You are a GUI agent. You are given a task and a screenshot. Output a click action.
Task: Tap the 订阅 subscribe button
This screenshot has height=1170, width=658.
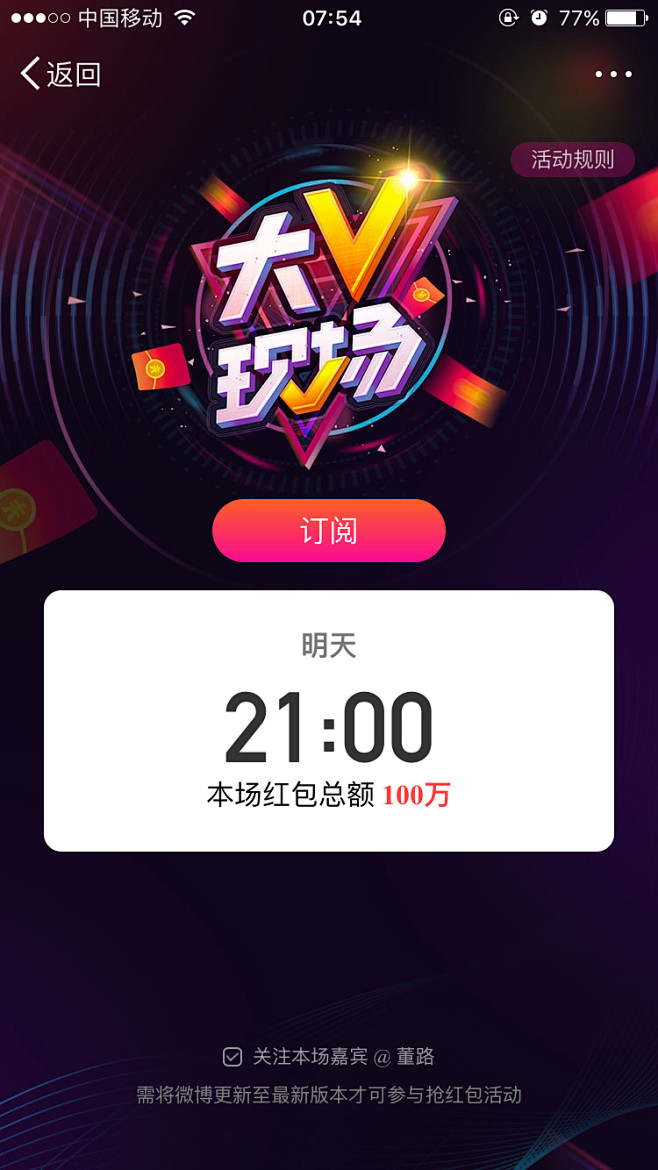point(328,531)
